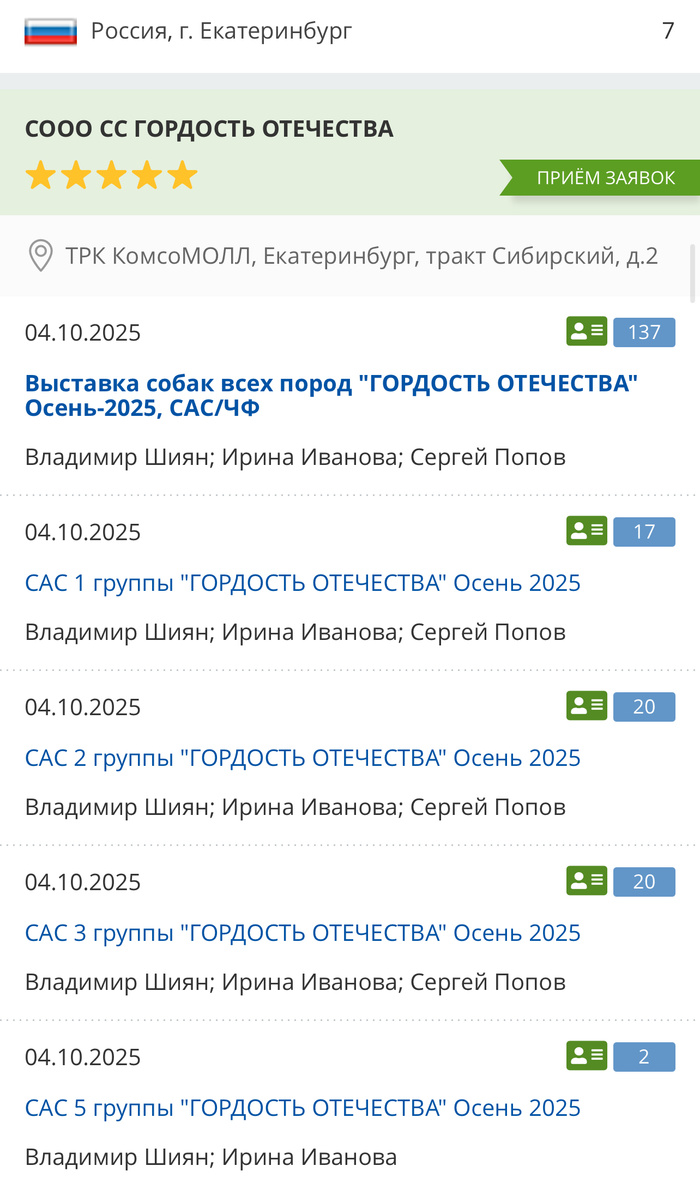
Task: Open participants icon next to 137
Action: click(x=587, y=332)
